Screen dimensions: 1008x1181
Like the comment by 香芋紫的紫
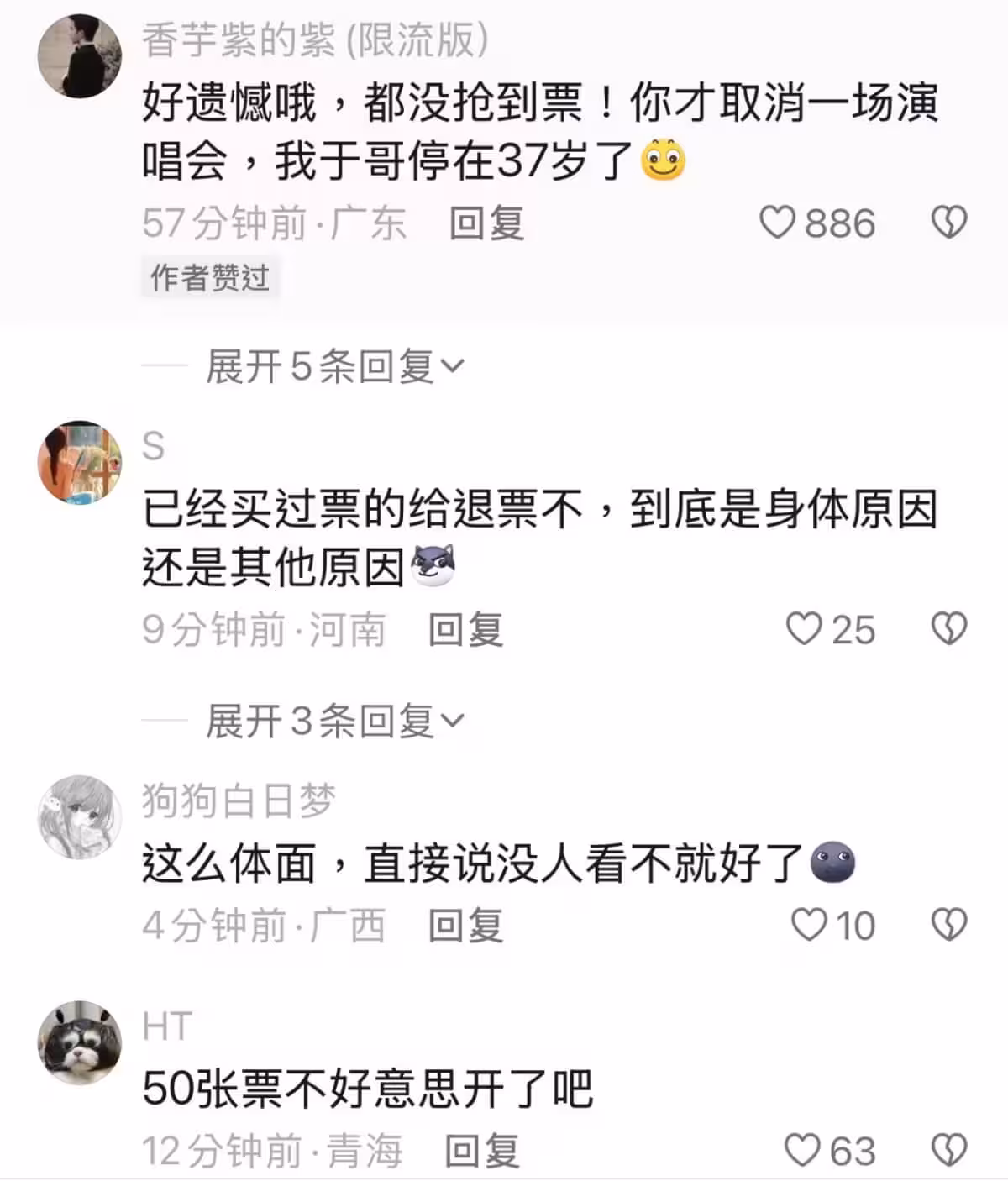pyautogui.click(x=777, y=223)
